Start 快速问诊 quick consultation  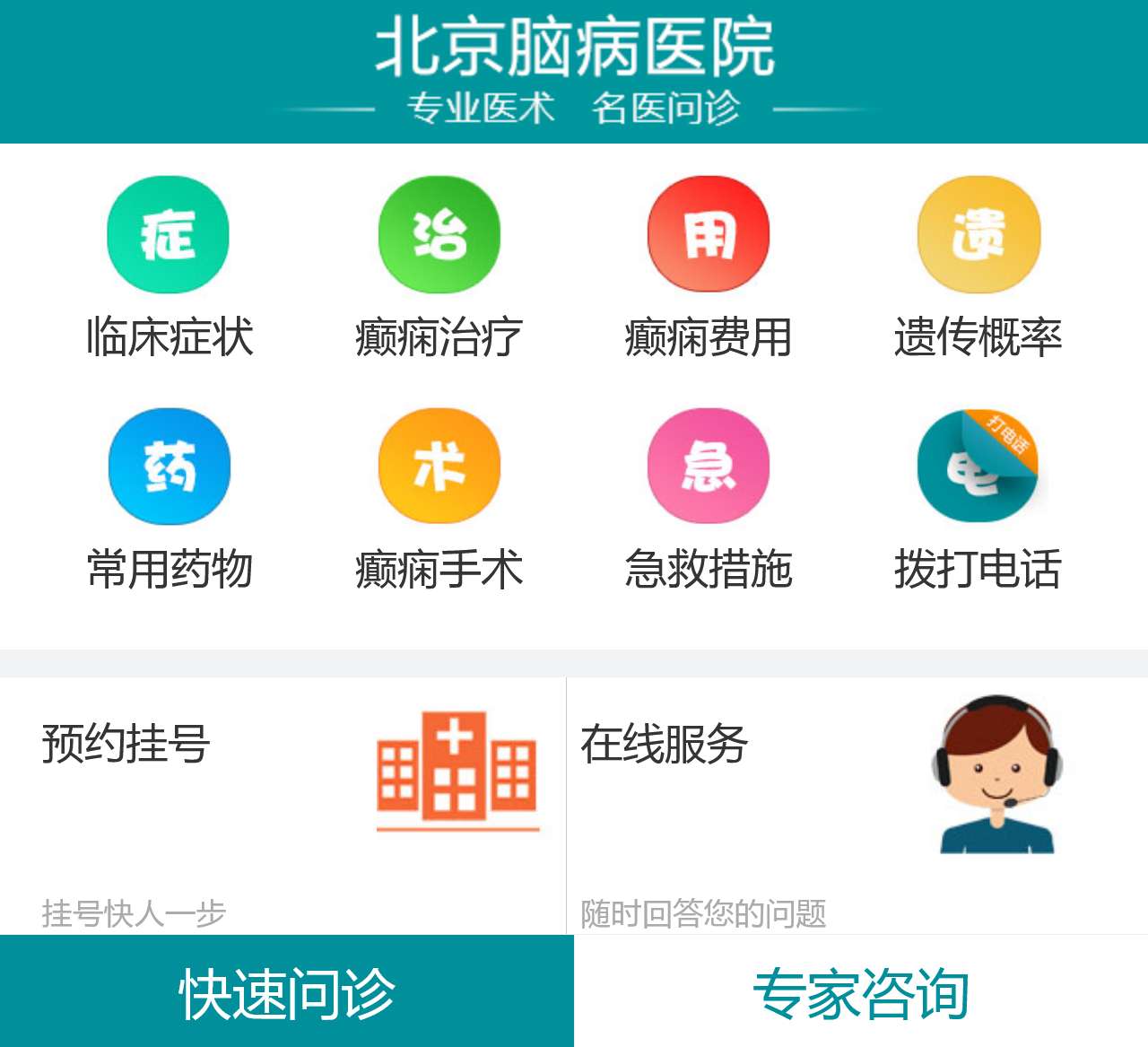point(287,992)
